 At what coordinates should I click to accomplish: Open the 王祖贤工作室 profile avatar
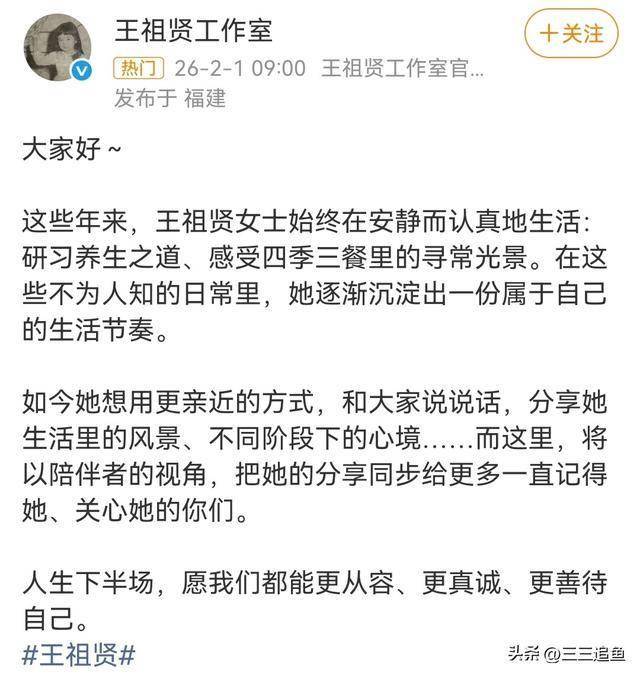(x=57, y=48)
